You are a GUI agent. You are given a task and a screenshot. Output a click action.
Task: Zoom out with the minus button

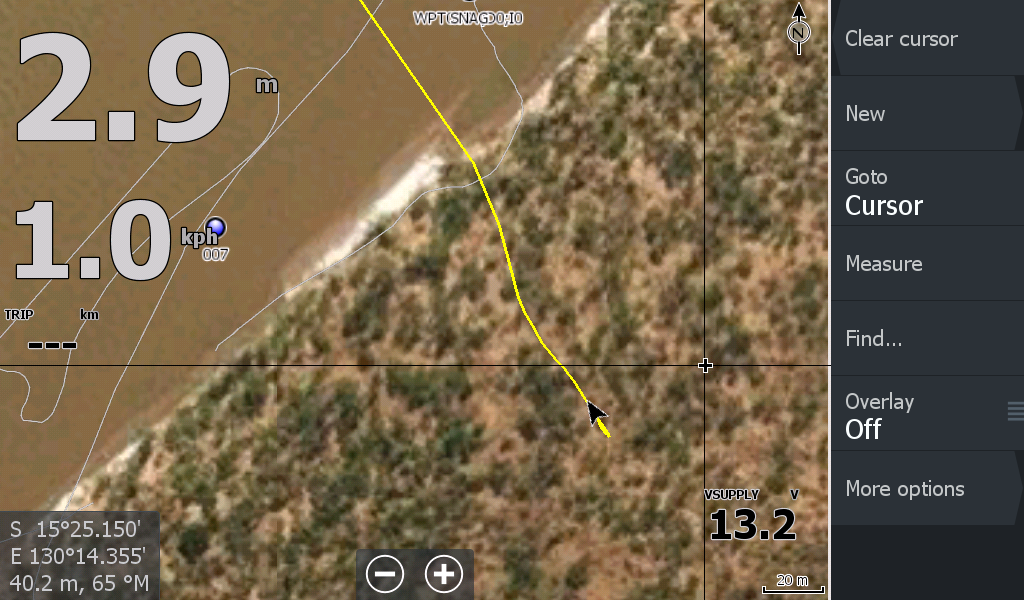(x=385, y=574)
